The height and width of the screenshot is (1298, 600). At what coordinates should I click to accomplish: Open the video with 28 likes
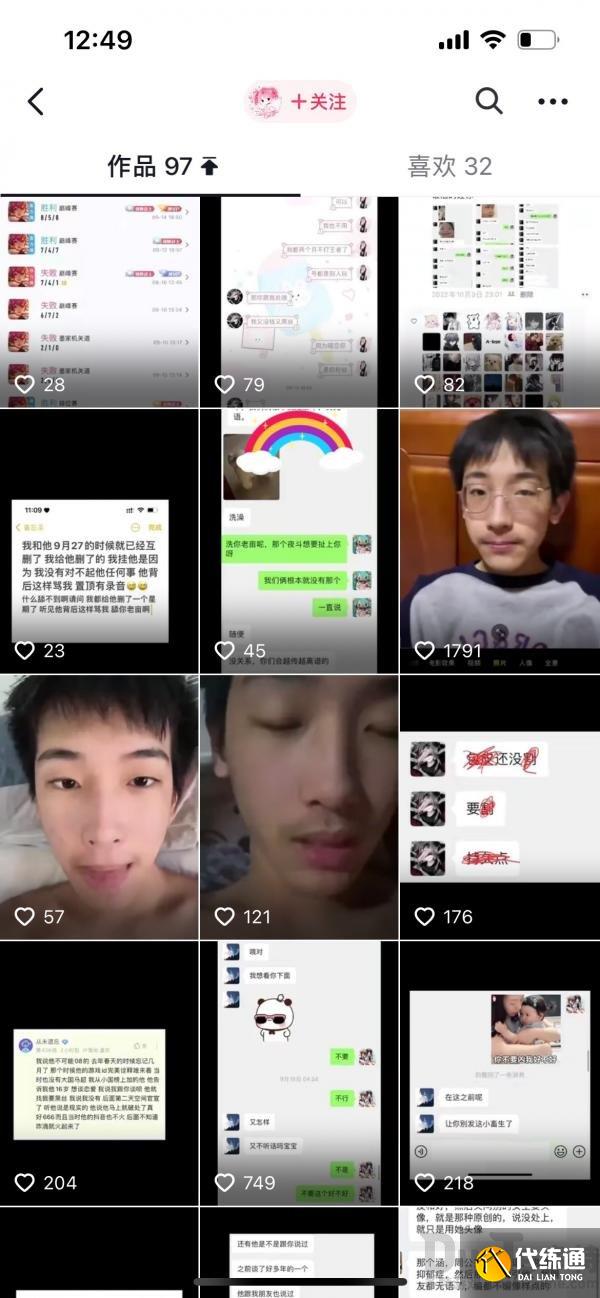99,300
